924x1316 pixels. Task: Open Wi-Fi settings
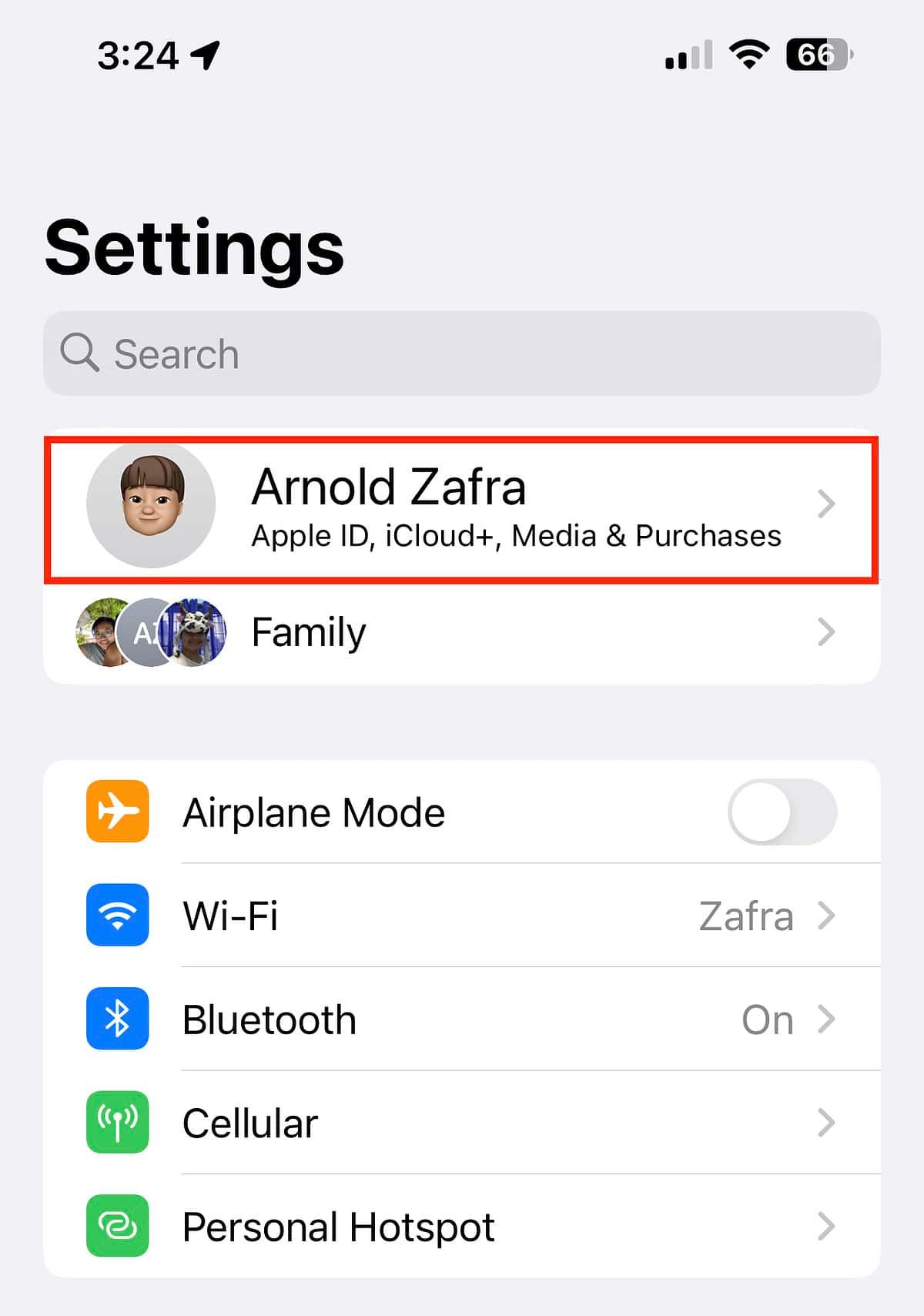[x=460, y=916]
